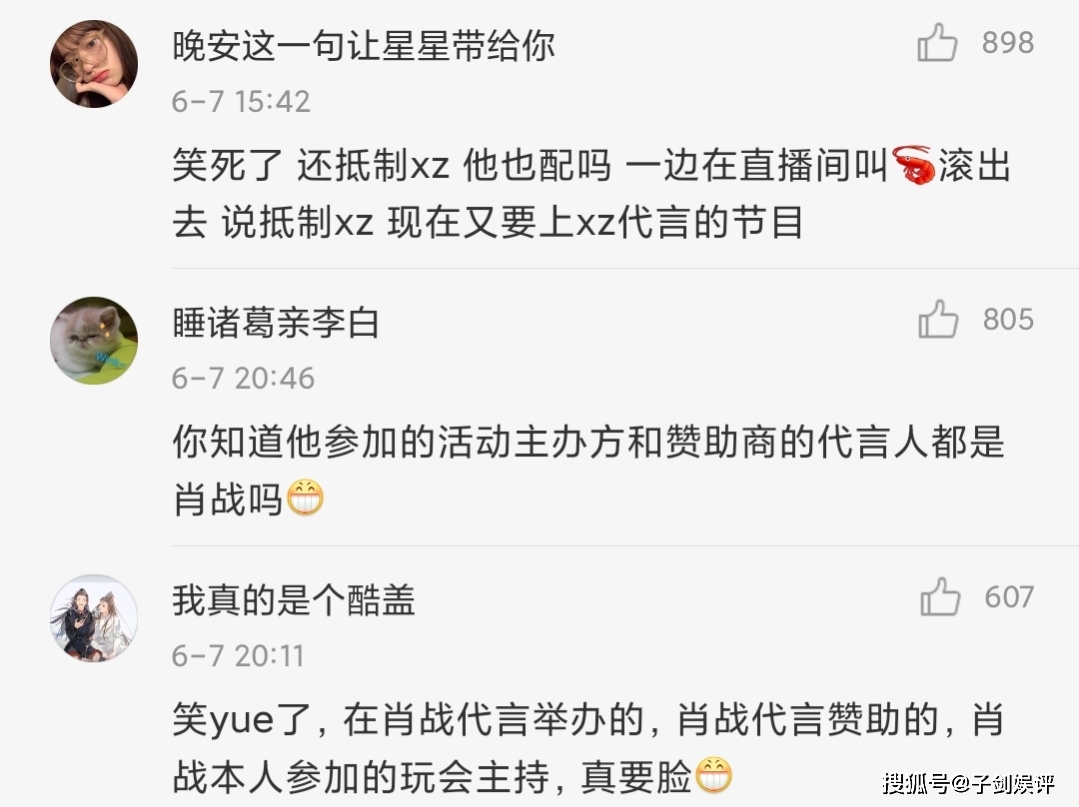Screen dimensions: 1079x807
Task: Open the avatar of 晚安这一句让星星带给你
Action: coord(94,63)
